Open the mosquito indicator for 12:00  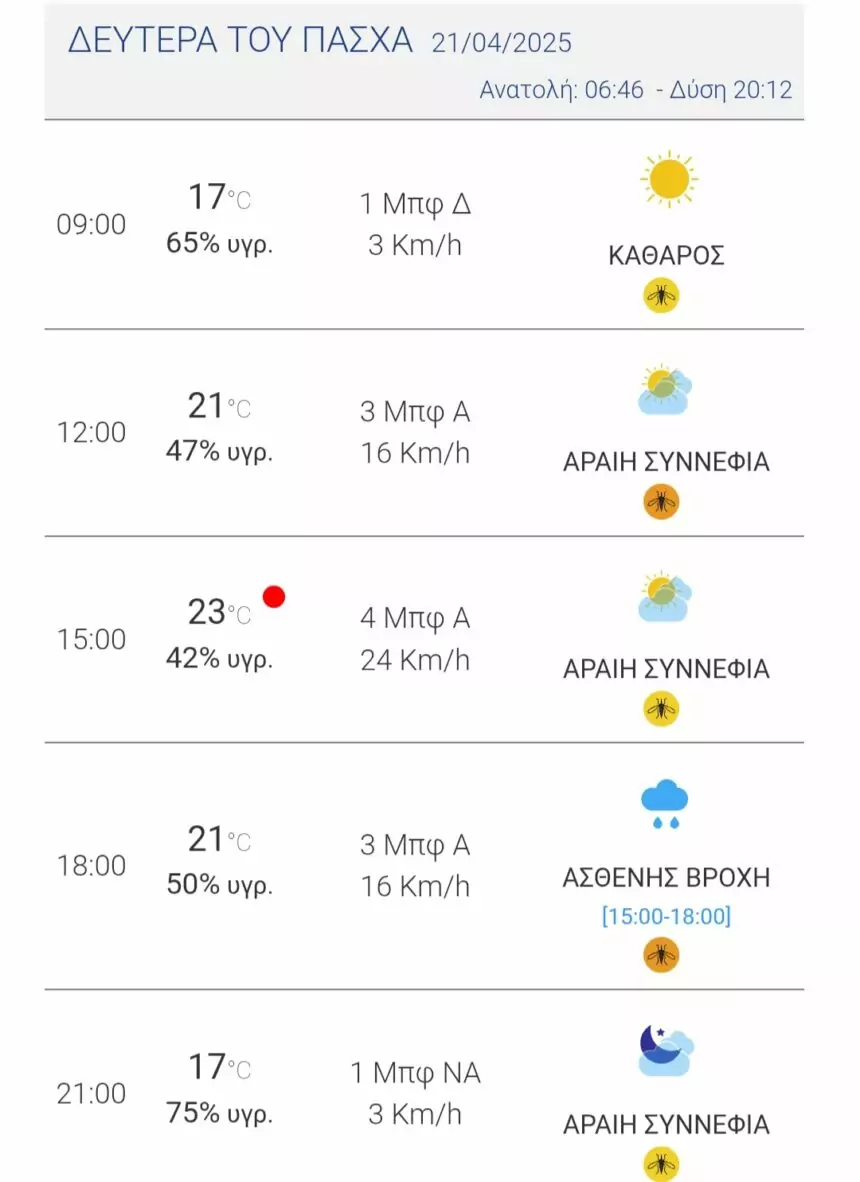(661, 501)
